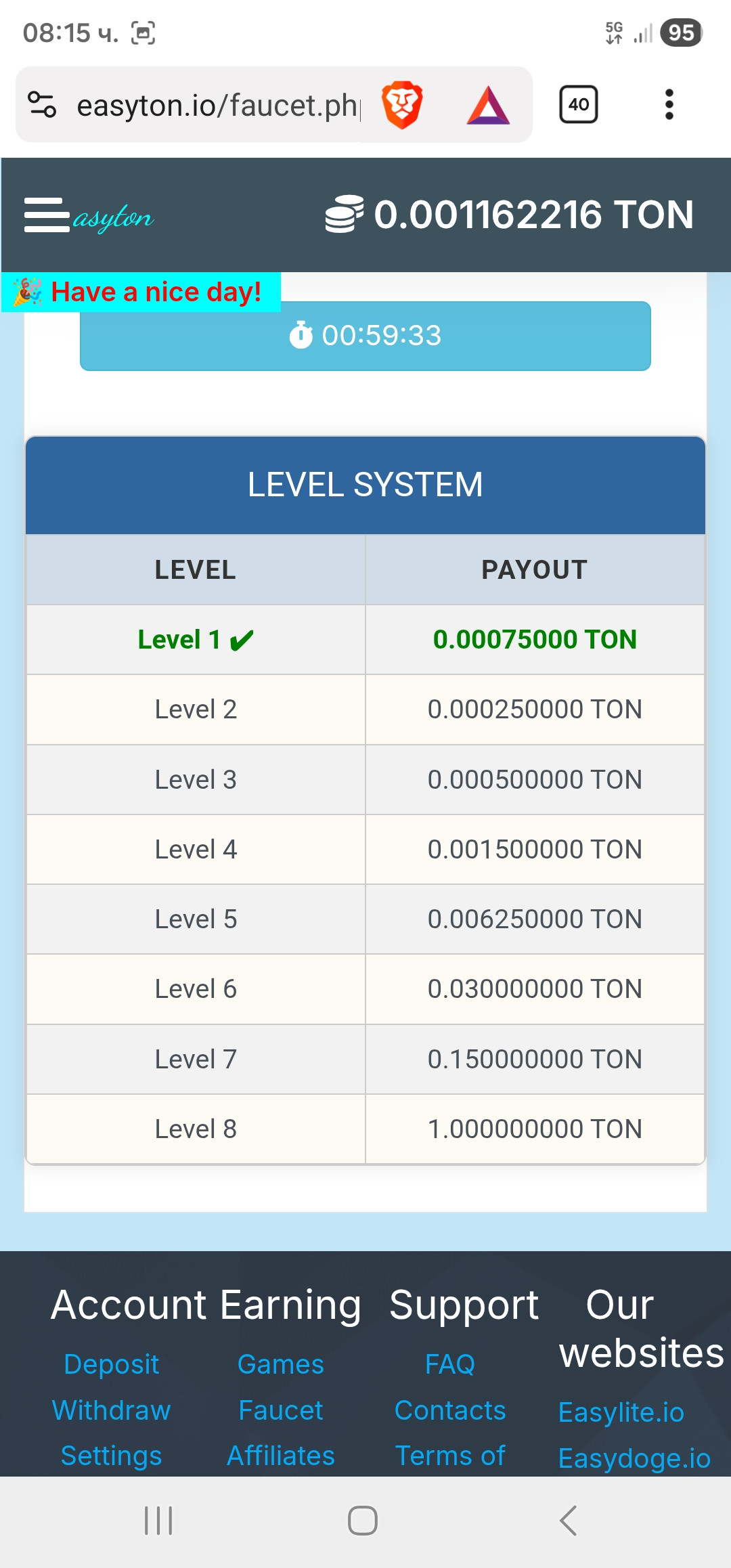Screen dimensions: 731x1568
Task: Tap the faucet countdown timer button
Action: pyautogui.click(x=365, y=336)
